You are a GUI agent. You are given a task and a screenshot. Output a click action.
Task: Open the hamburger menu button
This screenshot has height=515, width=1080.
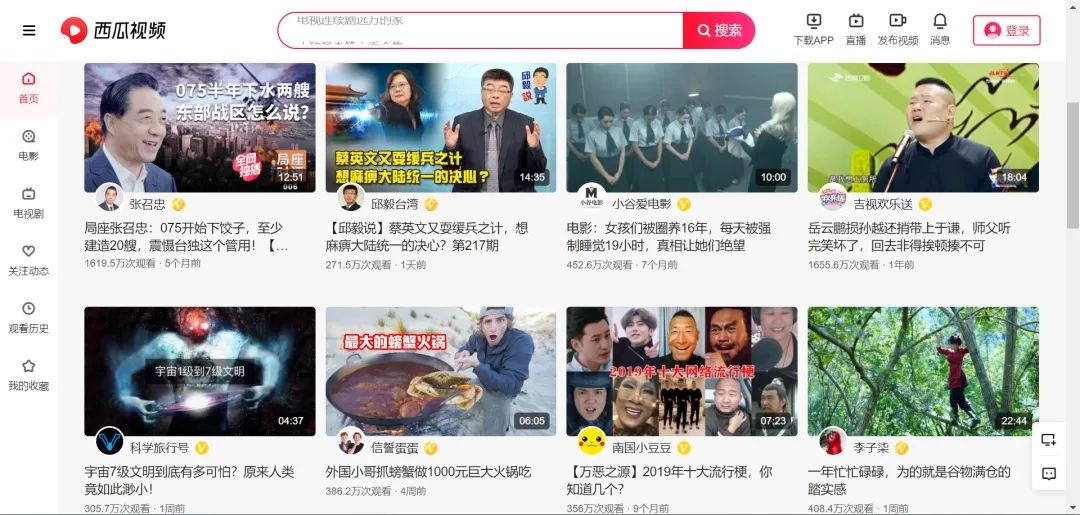pyautogui.click(x=29, y=30)
